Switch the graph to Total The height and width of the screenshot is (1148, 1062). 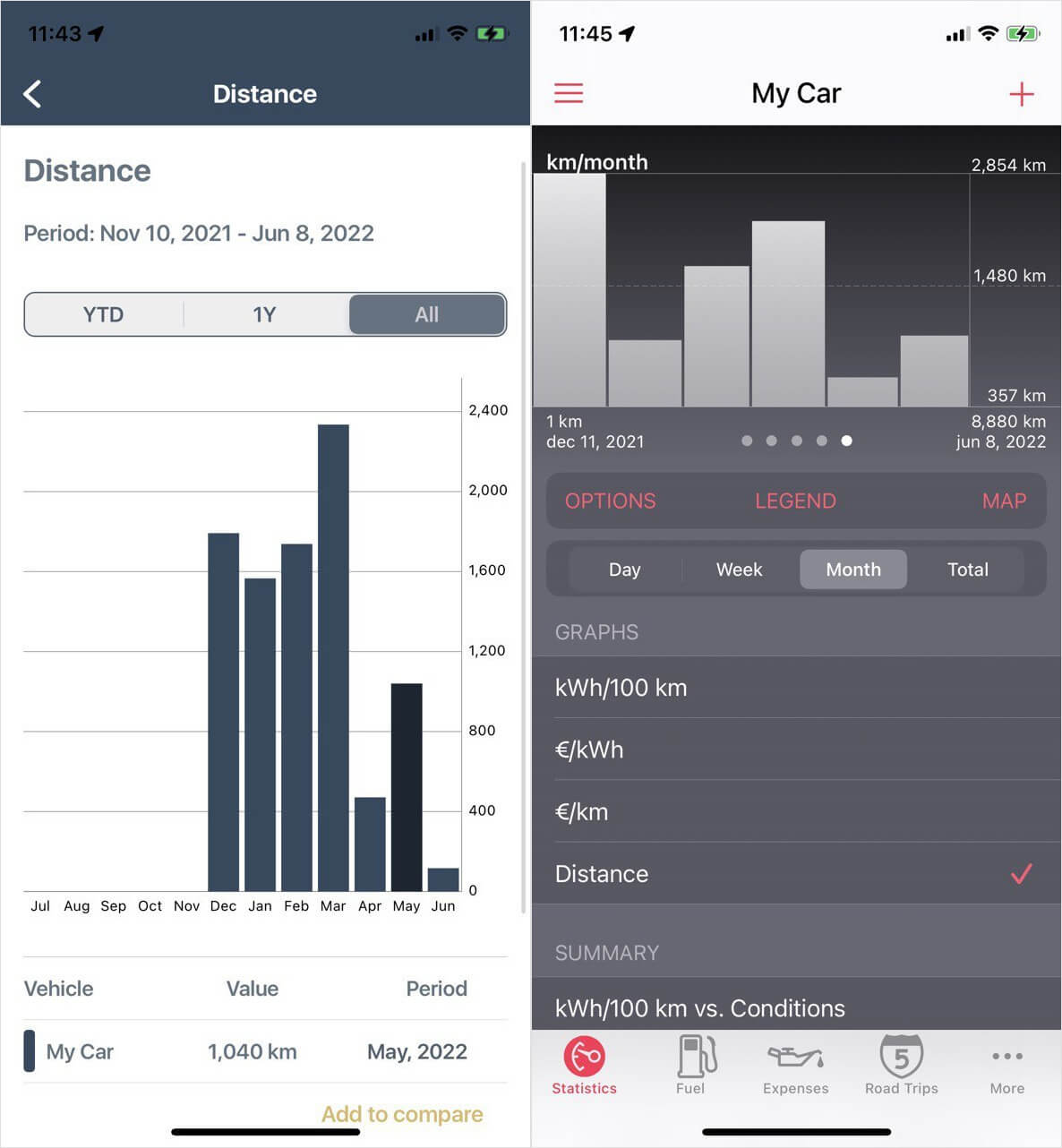point(967,570)
